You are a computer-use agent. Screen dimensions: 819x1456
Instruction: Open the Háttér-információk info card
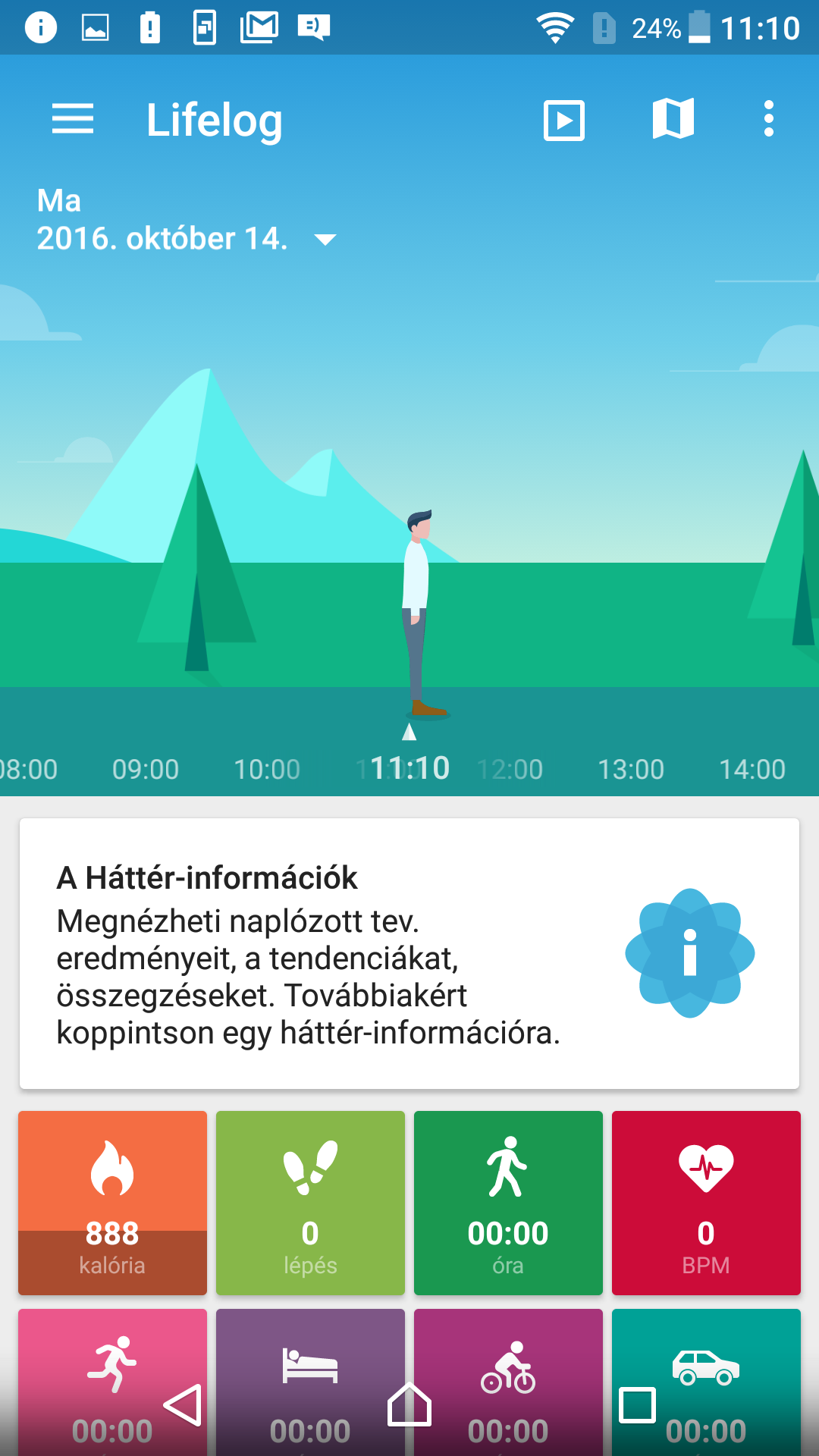[x=409, y=953]
